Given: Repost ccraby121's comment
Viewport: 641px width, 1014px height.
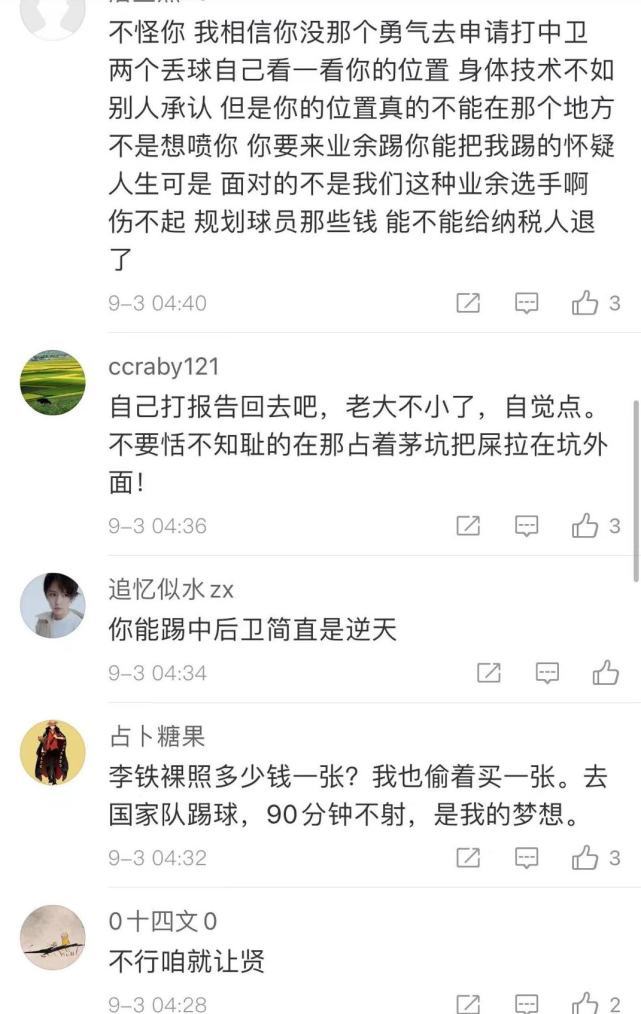Looking at the screenshot, I should pos(468,525).
